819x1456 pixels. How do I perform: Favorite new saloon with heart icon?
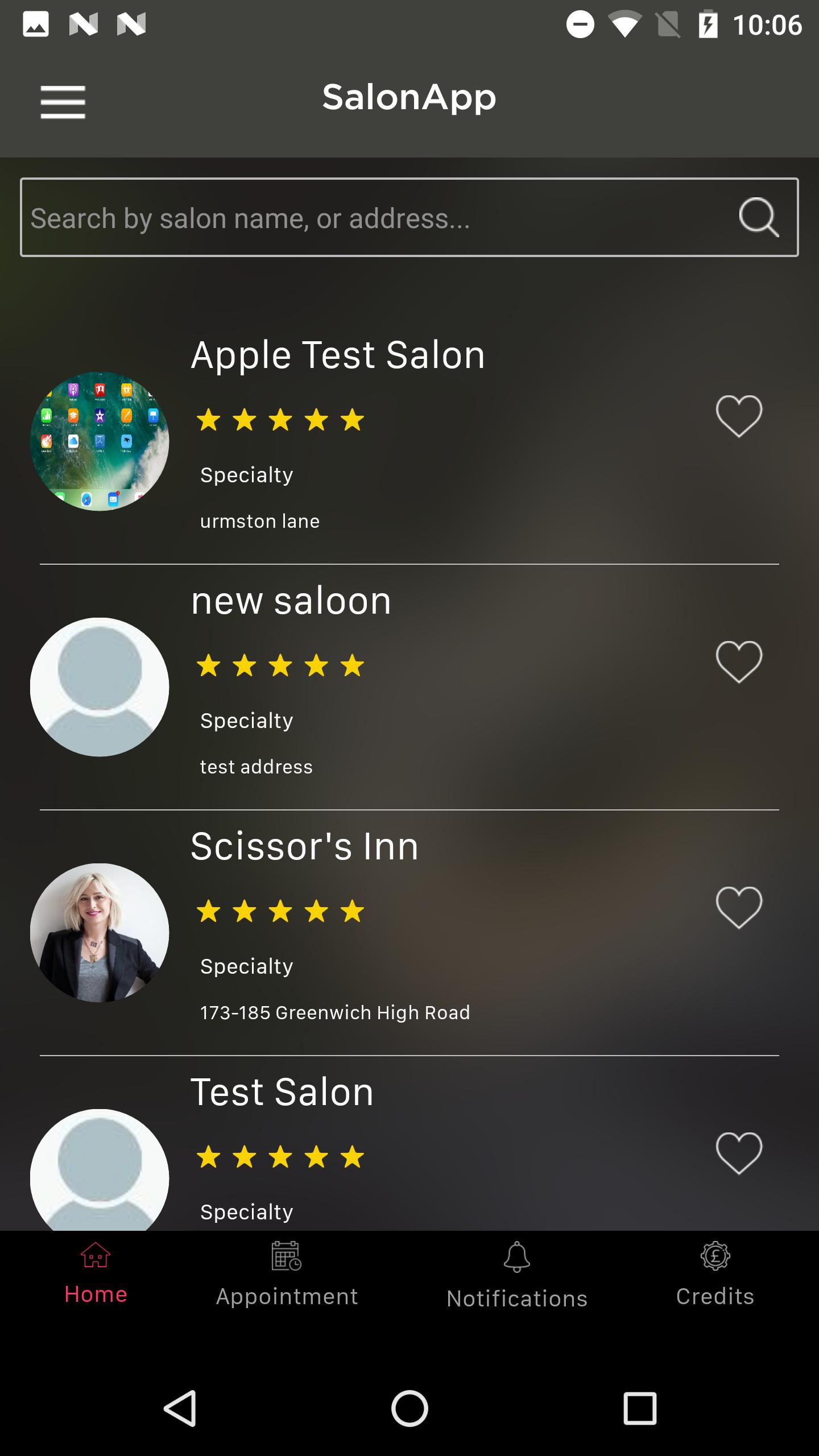[738, 662]
